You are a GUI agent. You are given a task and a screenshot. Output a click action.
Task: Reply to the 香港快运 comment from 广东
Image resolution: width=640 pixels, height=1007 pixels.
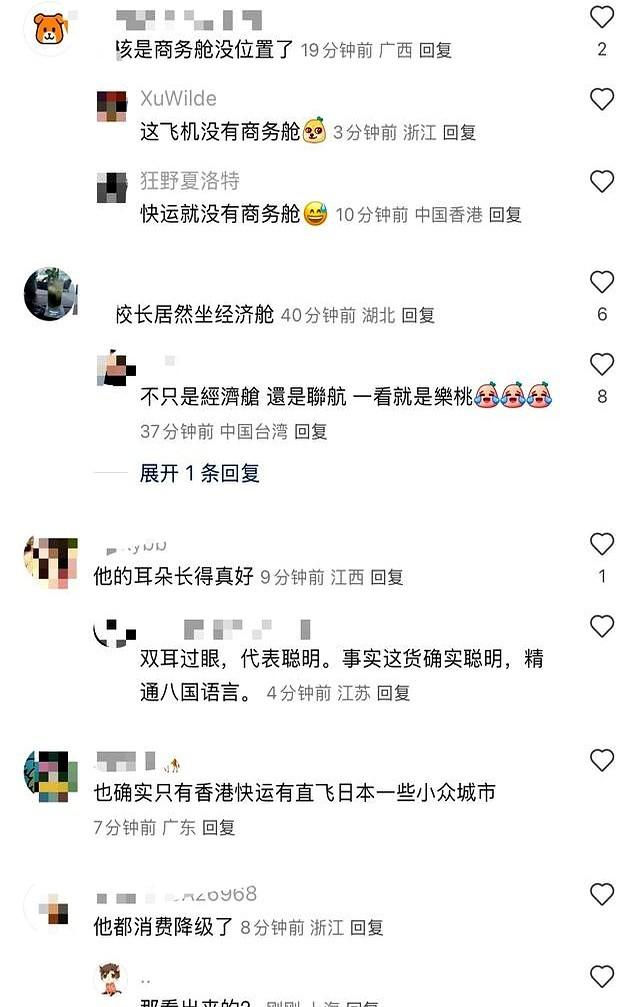[x=218, y=827]
